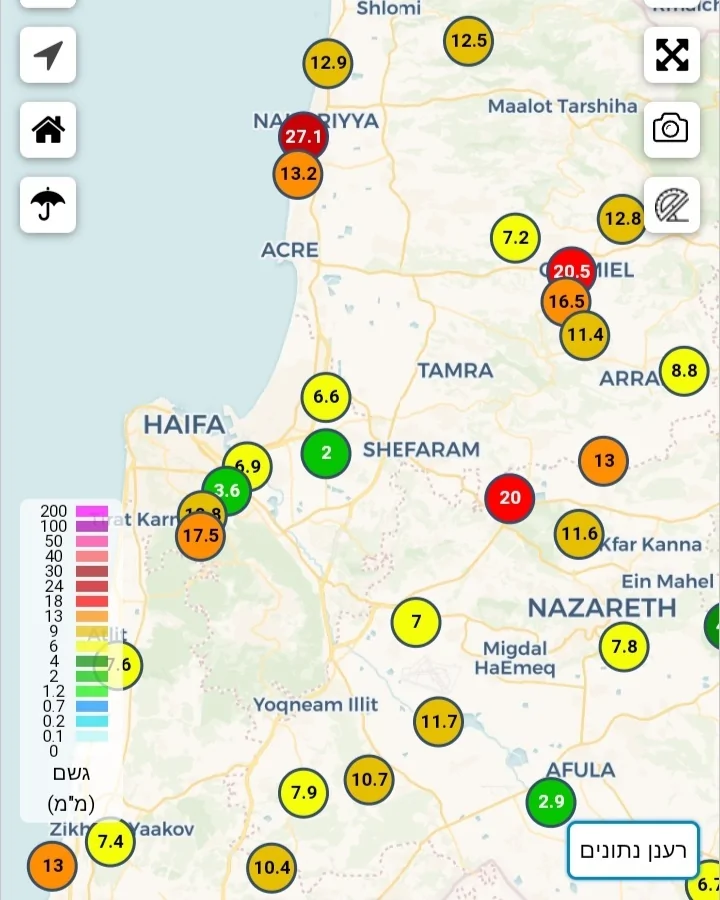Tap the location arrow to center map
Image resolution: width=720 pixels, height=900 pixels.
point(48,55)
